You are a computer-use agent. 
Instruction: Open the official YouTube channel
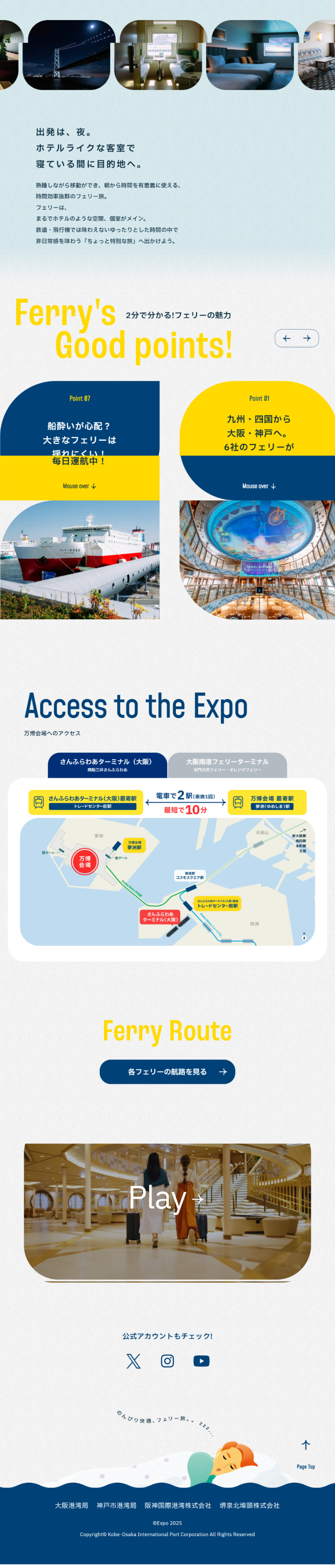pos(201,1361)
